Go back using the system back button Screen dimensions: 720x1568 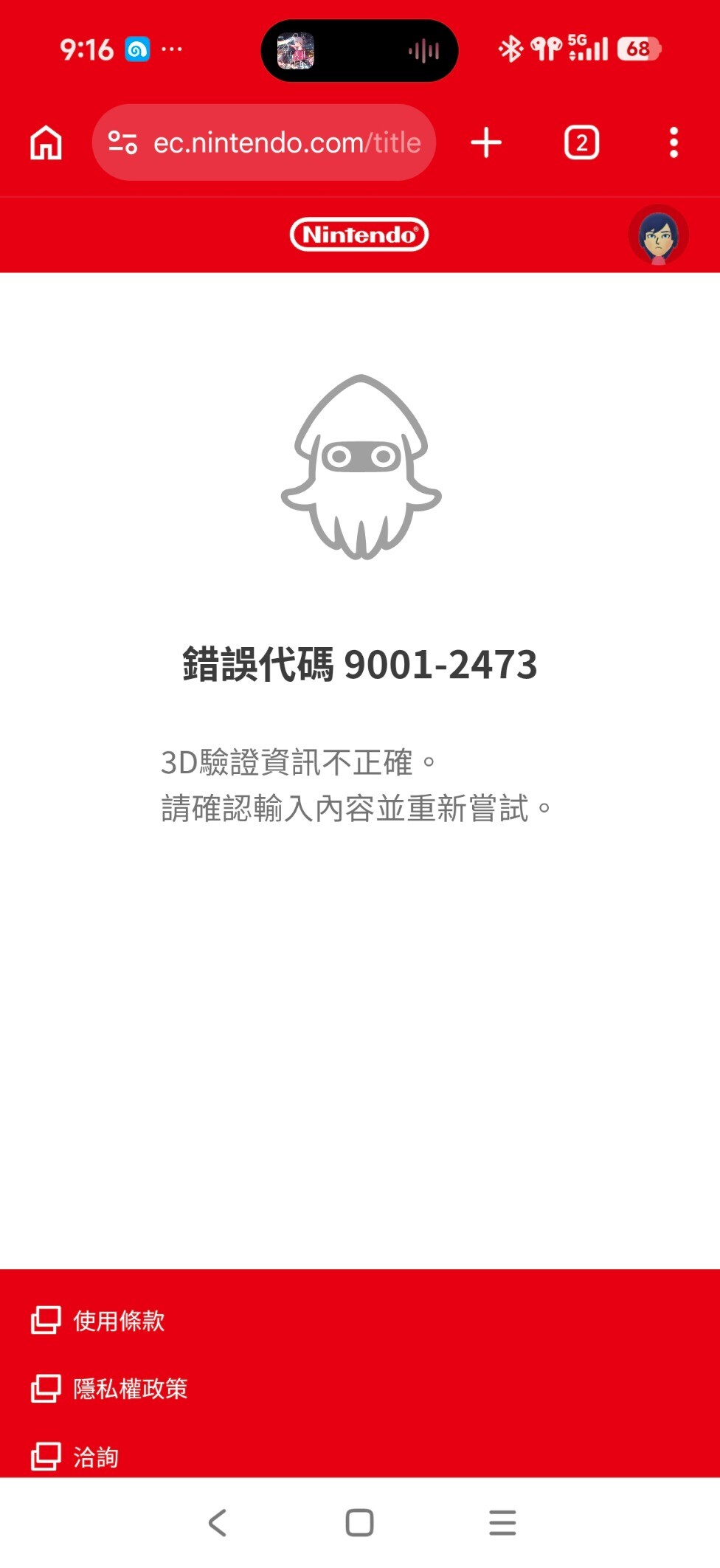coord(218,1522)
